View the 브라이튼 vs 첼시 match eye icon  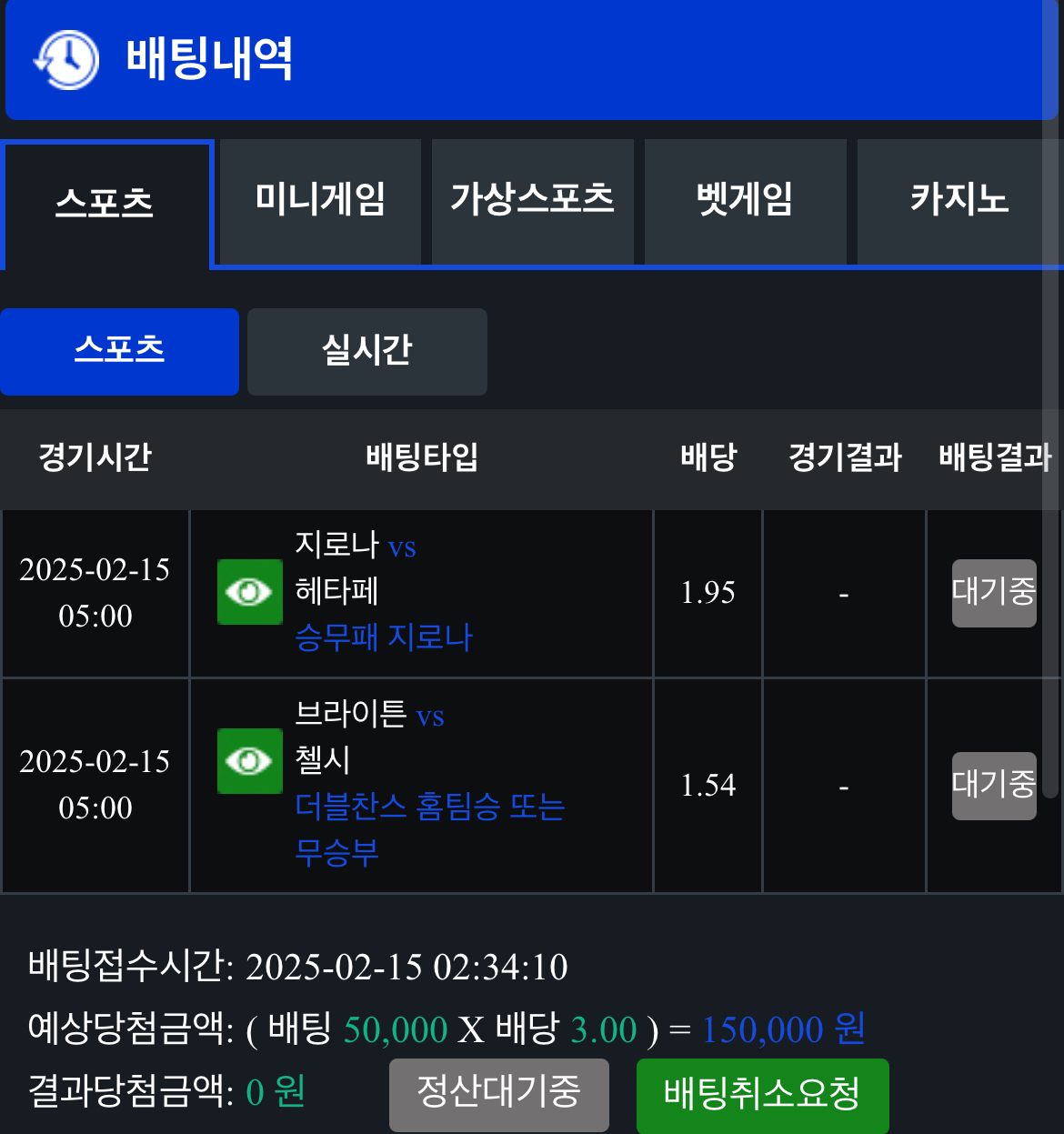(249, 760)
